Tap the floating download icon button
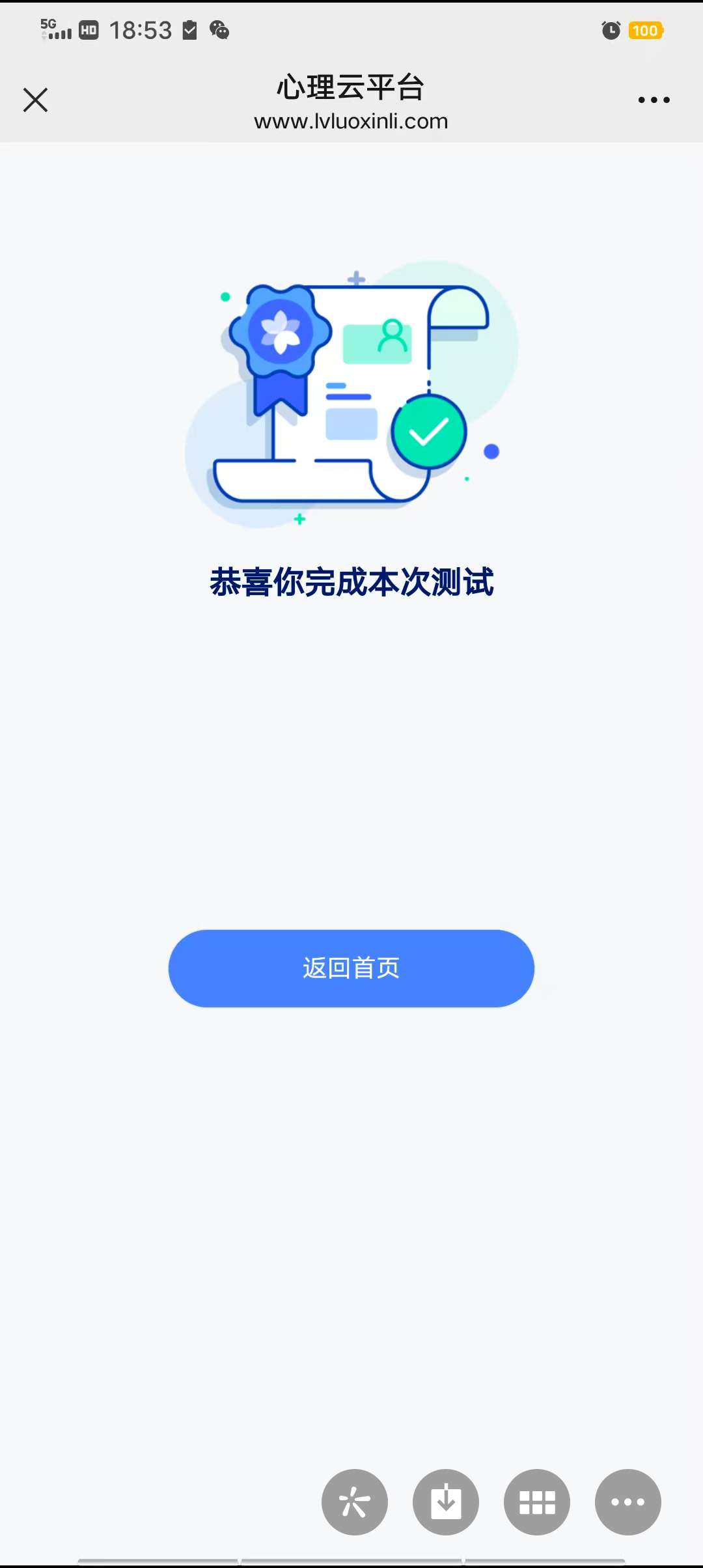Viewport: 703px width, 1568px height. point(446,1502)
